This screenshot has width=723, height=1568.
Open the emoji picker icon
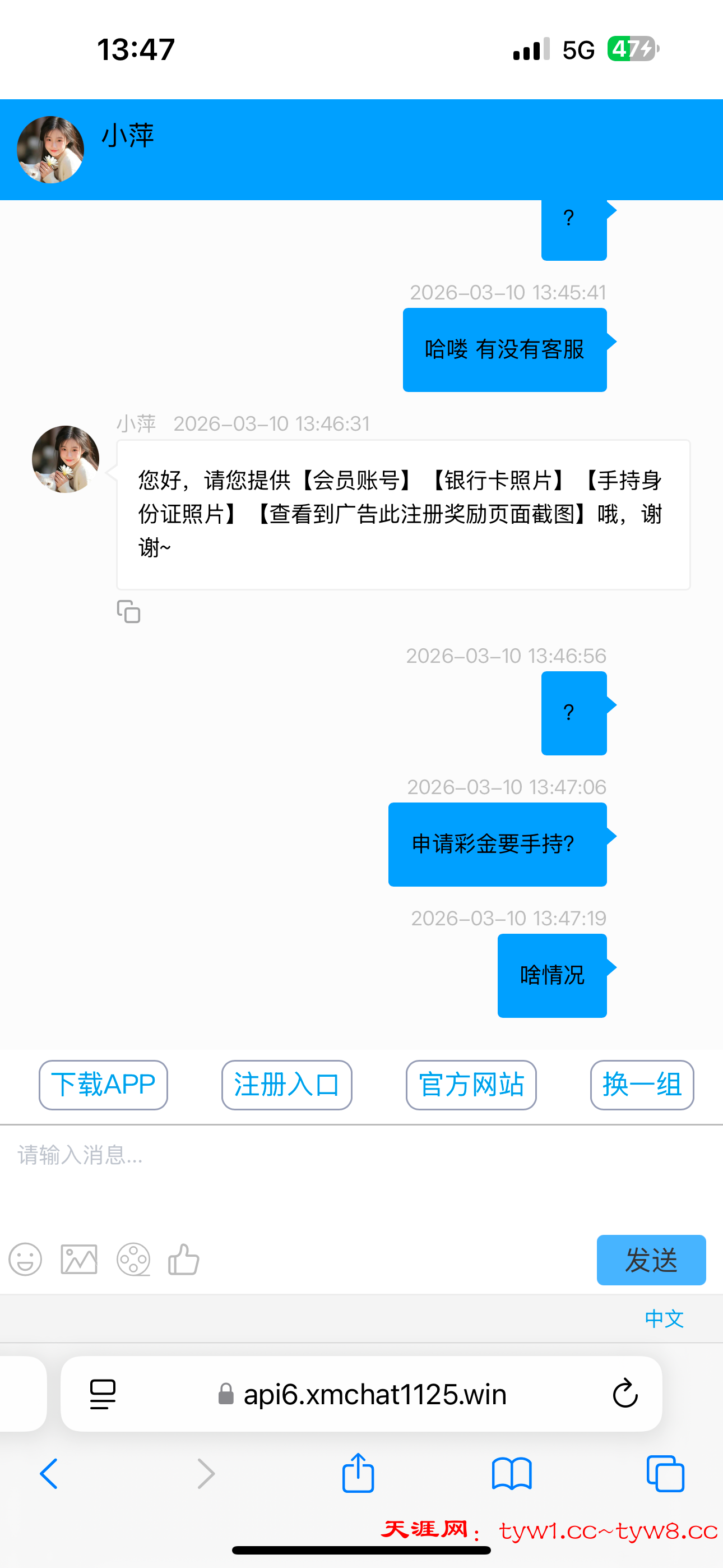coord(25,1260)
